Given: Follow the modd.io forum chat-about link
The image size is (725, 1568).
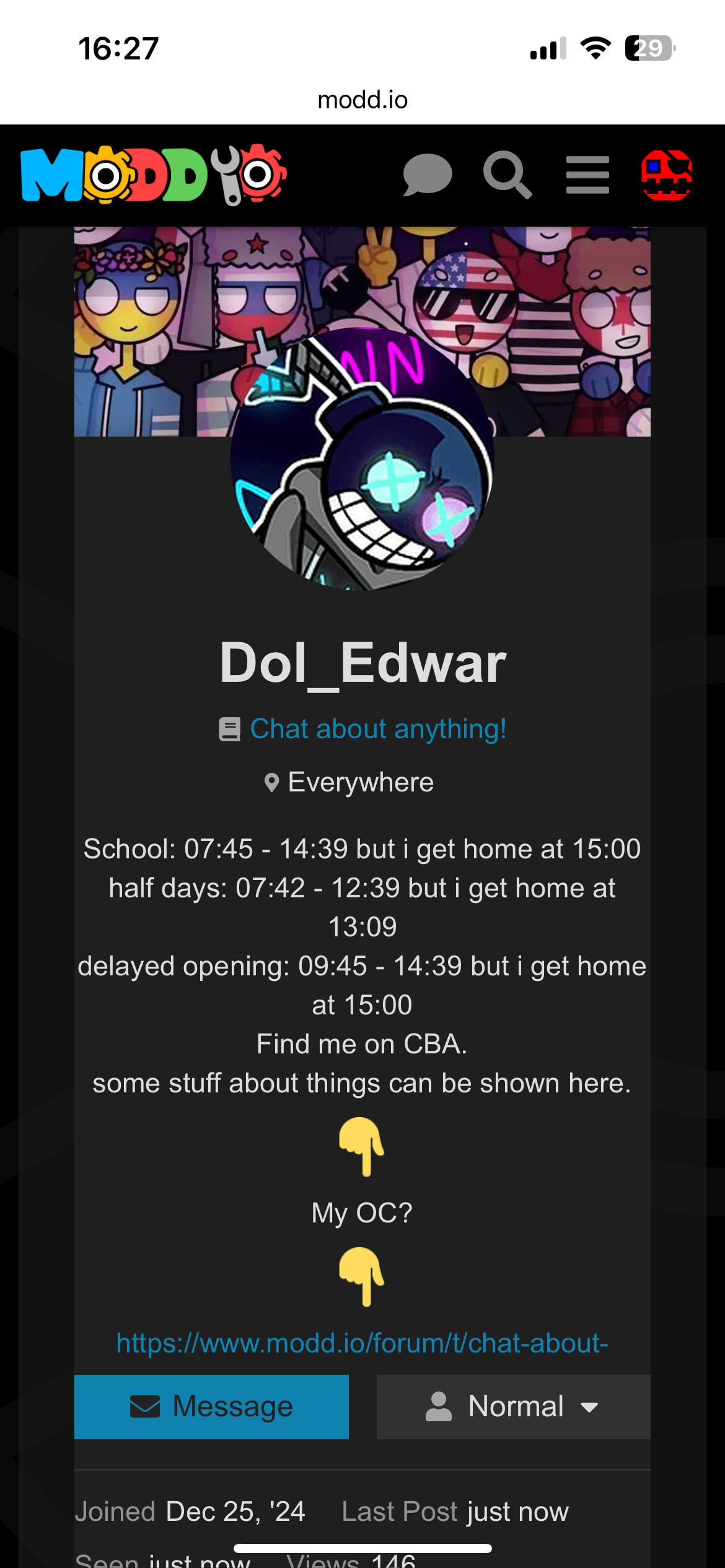Looking at the screenshot, I should (x=362, y=1343).
